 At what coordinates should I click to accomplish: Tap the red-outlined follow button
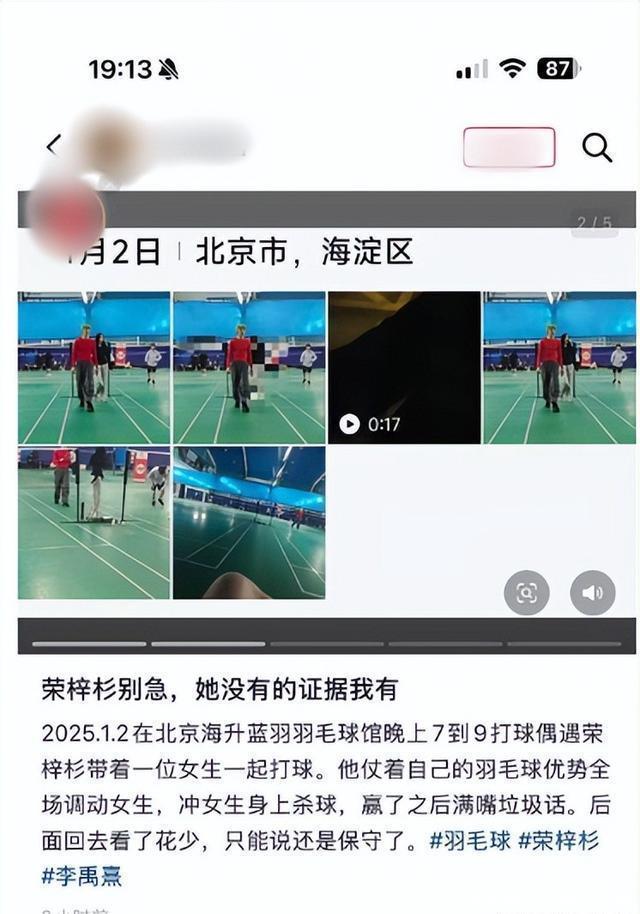[509, 147]
